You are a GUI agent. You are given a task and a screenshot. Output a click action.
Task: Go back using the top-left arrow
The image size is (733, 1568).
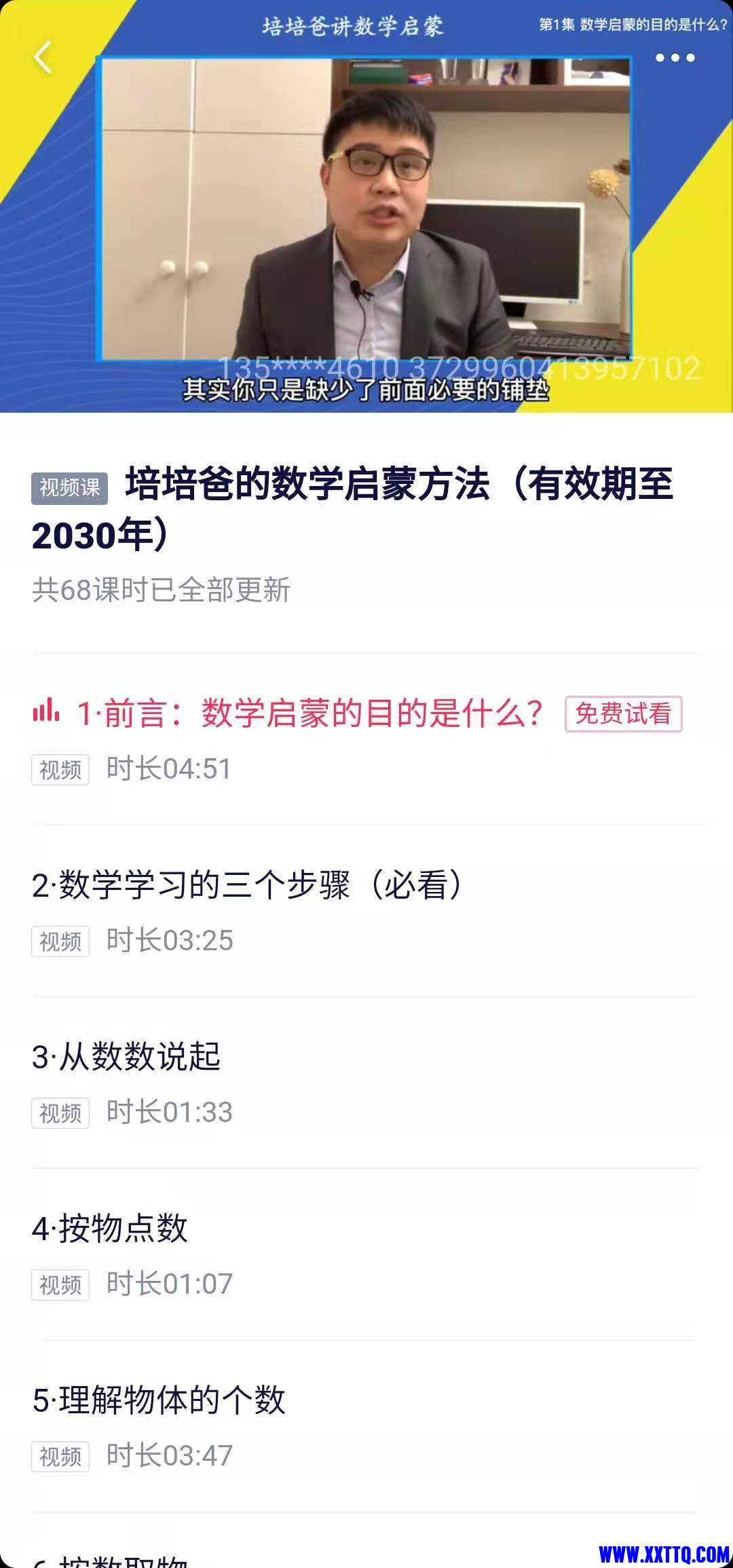click(43, 57)
